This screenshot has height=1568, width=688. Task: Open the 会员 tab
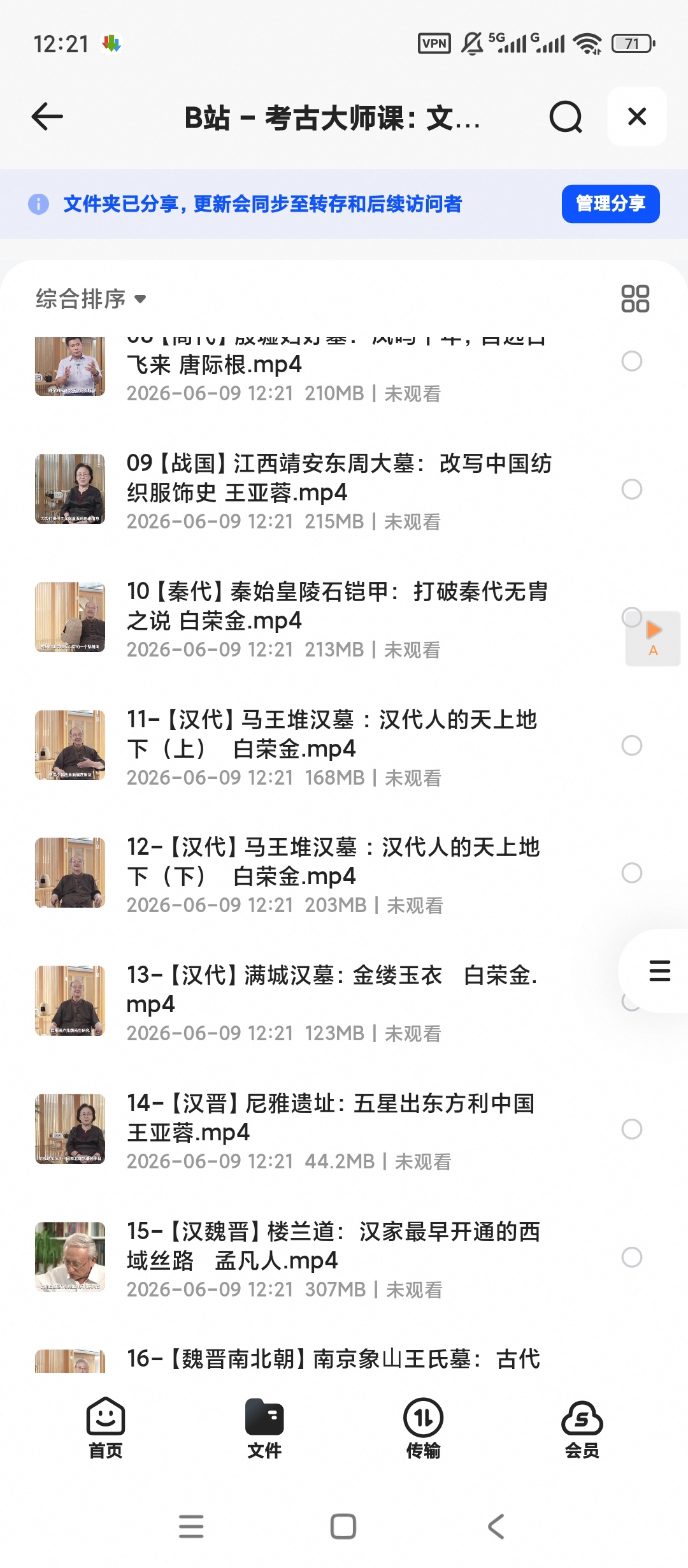coord(582,1428)
